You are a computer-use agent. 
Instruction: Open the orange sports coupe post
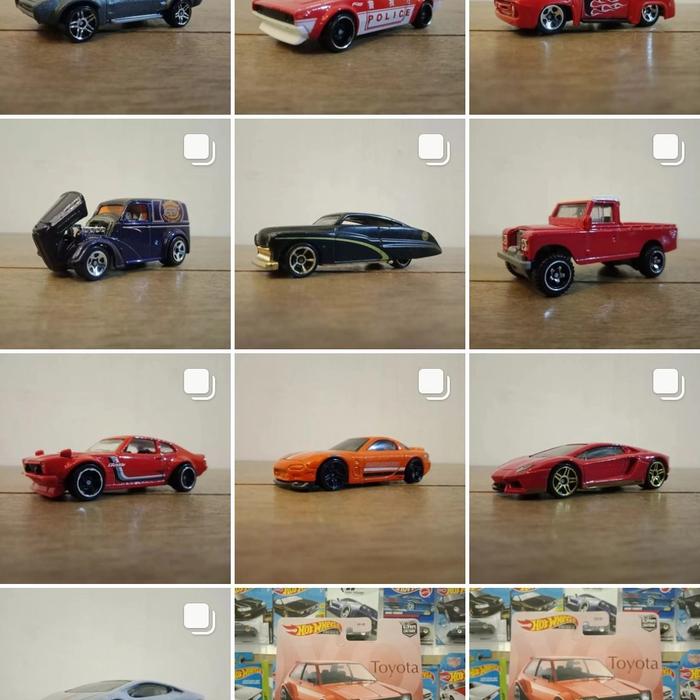tap(349, 468)
